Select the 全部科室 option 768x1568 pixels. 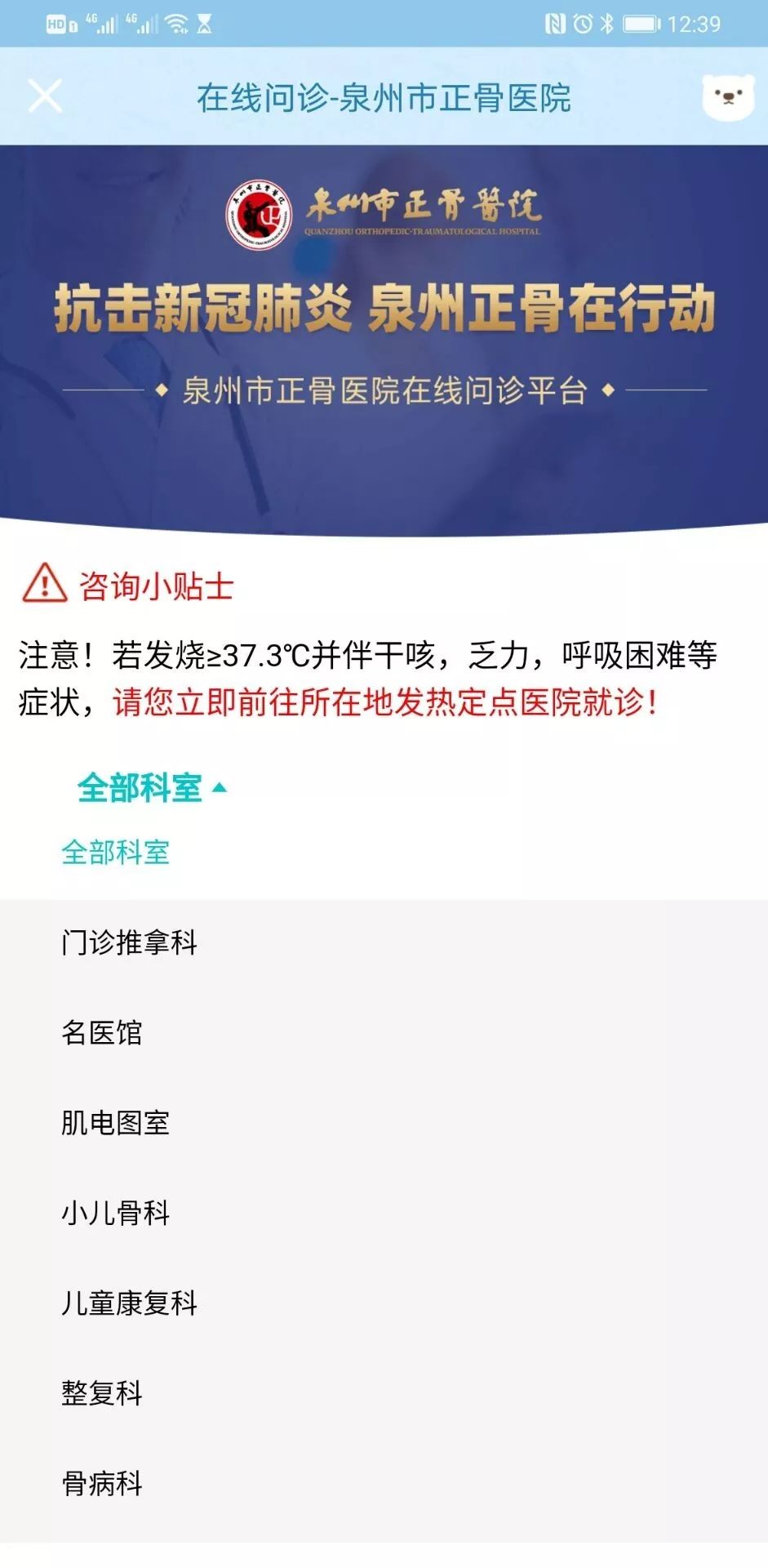(116, 853)
